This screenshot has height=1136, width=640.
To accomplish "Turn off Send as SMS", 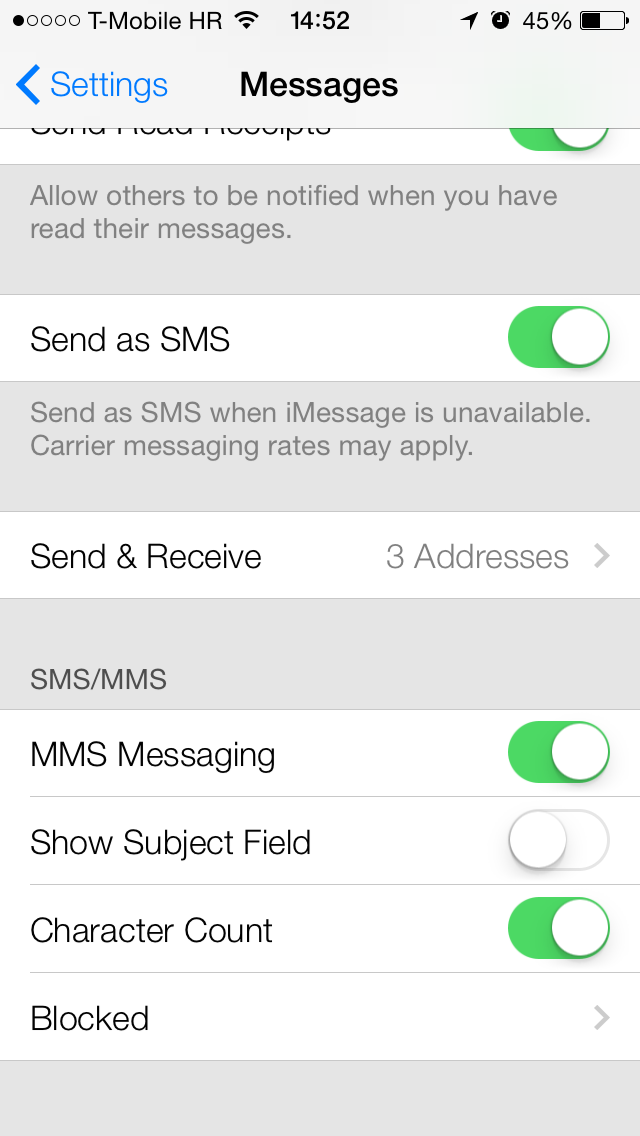I will [559, 338].
